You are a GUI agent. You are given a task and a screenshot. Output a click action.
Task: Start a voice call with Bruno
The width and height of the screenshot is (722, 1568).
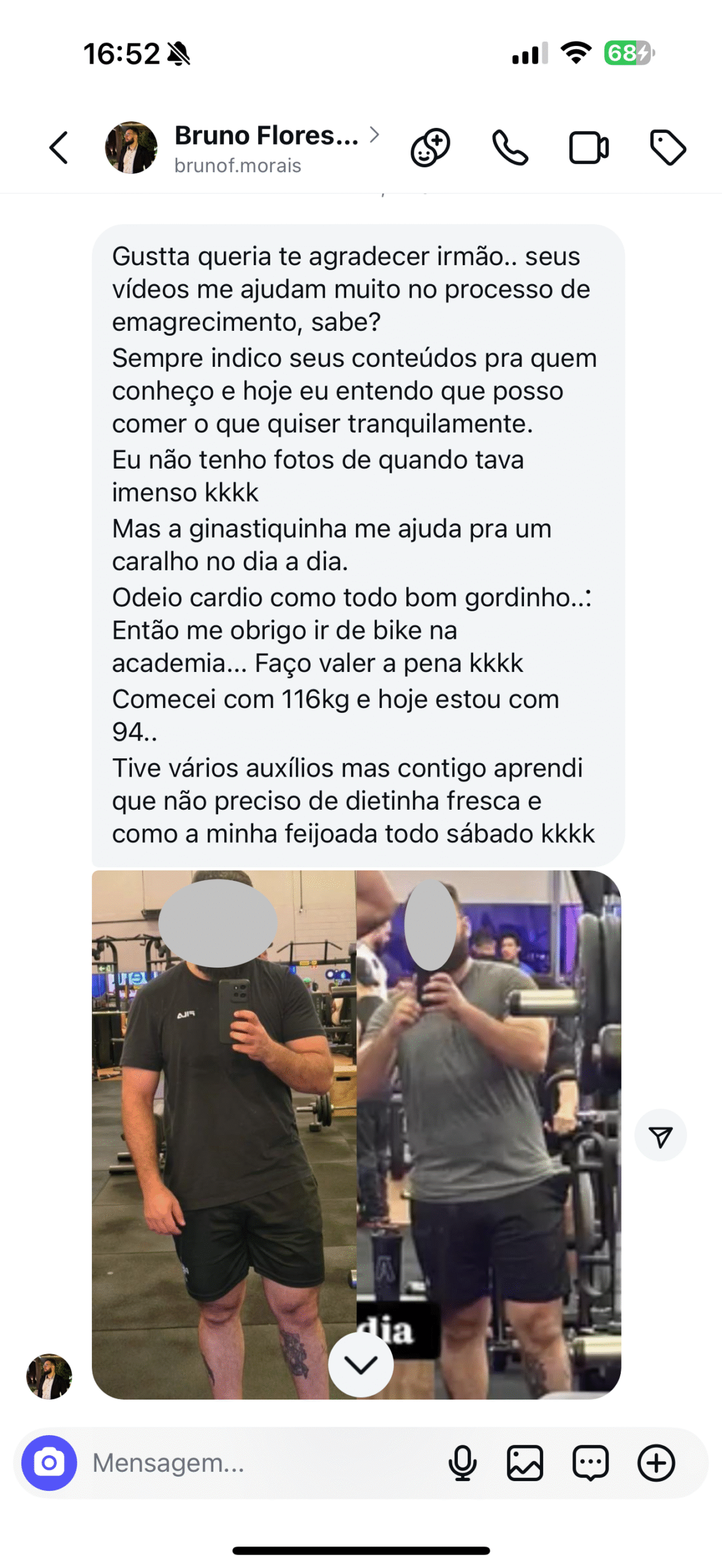coord(509,148)
